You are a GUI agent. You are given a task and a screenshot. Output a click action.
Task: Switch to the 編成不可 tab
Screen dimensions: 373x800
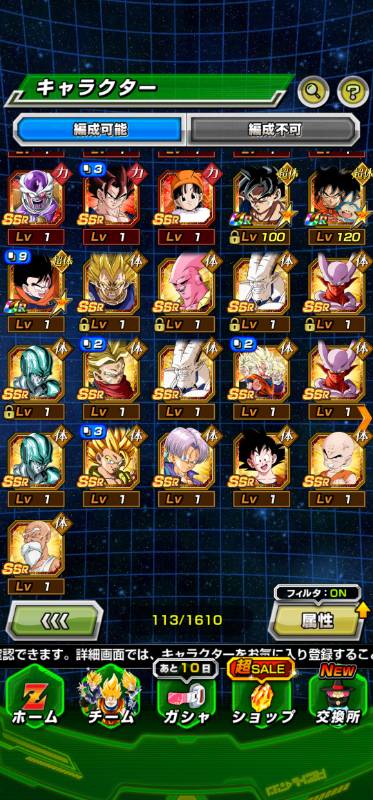click(x=273, y=129)
